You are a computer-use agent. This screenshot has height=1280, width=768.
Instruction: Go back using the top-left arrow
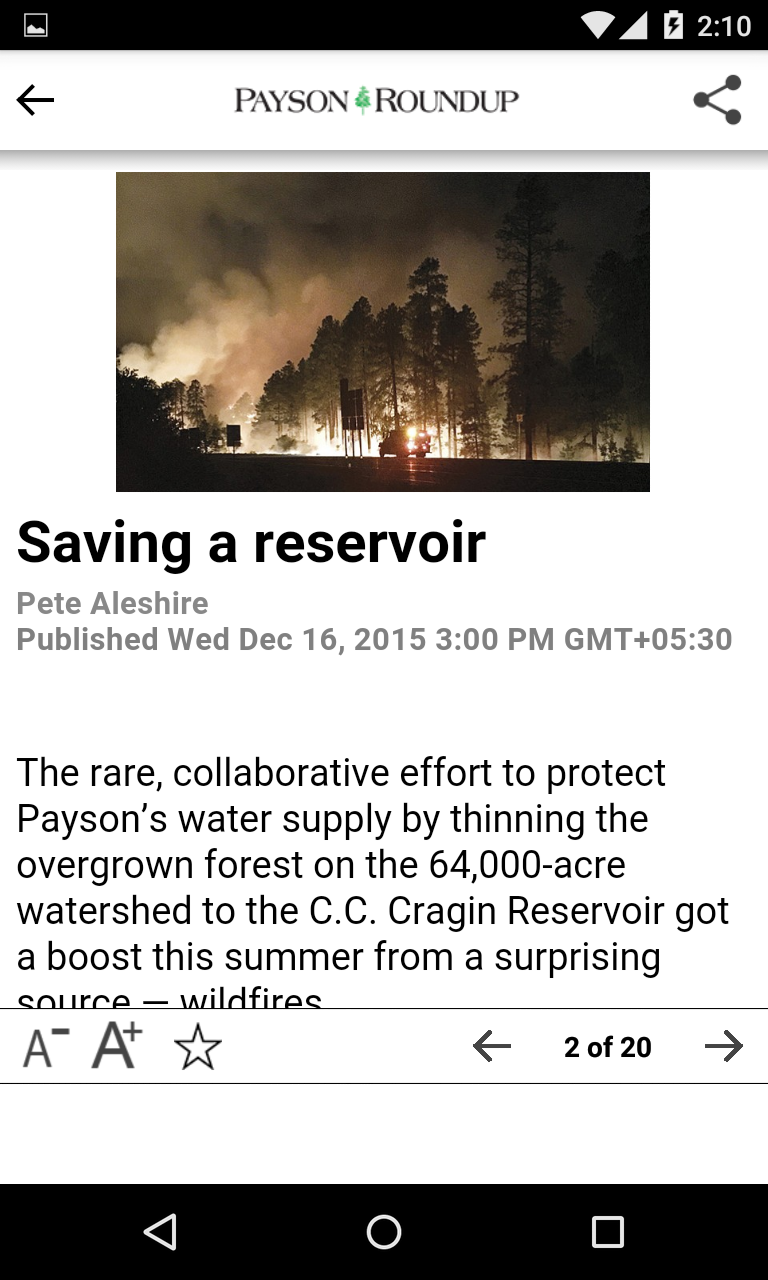(x=35, y=100)
